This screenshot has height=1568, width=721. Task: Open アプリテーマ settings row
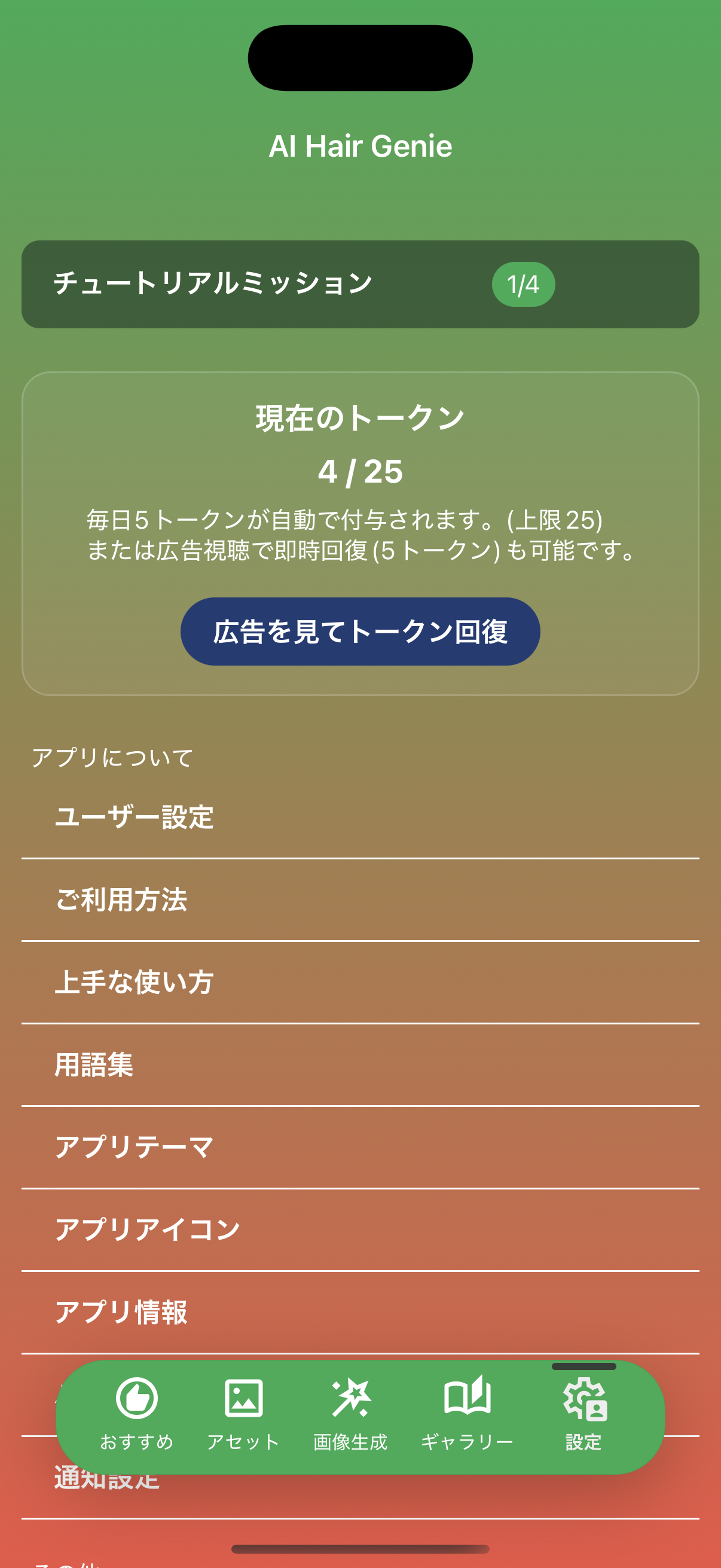tap(360, 1147)
